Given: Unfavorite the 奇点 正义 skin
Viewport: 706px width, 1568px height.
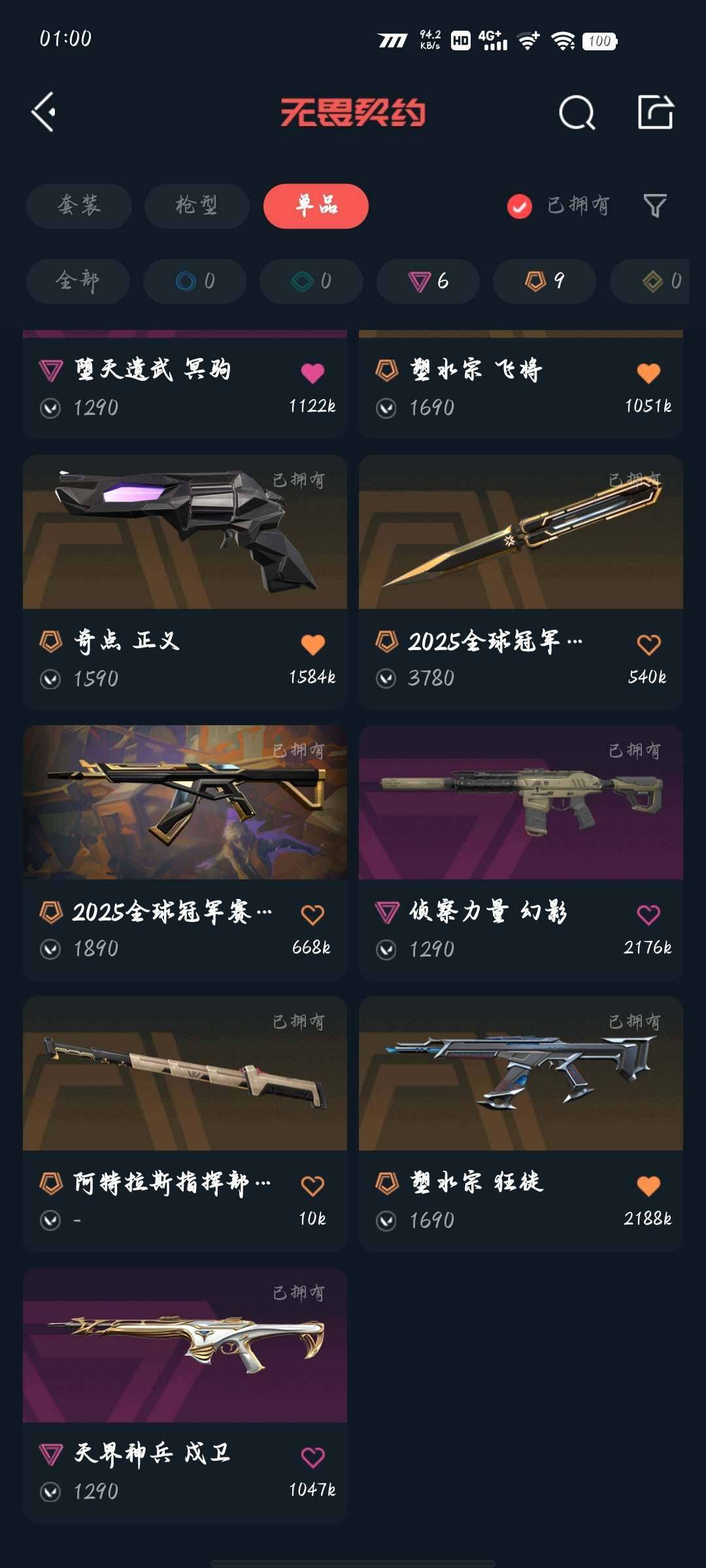Looking at the screenshot, I should 312,642.
